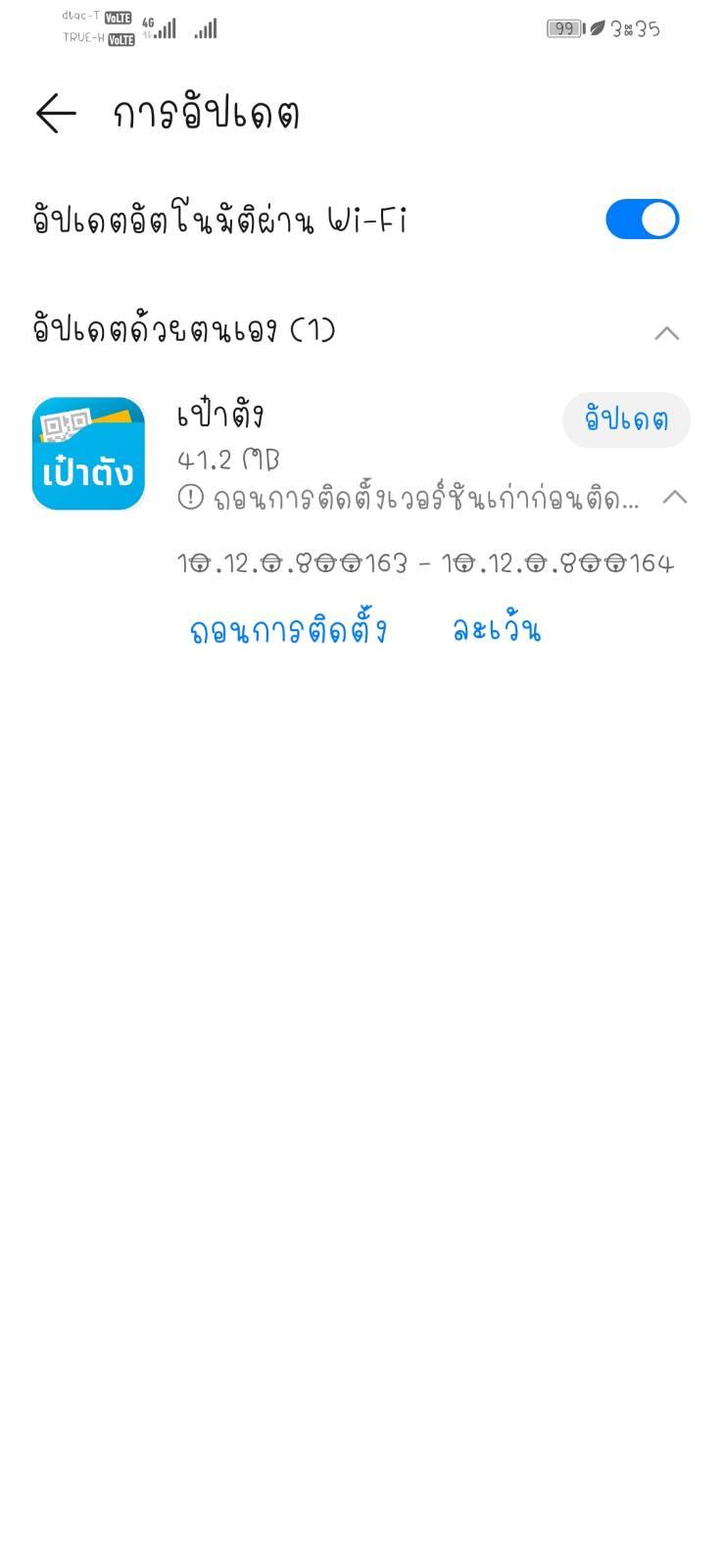Tap ถอนการติดตั้ง to uninstall เป๋าตัง

289,631
